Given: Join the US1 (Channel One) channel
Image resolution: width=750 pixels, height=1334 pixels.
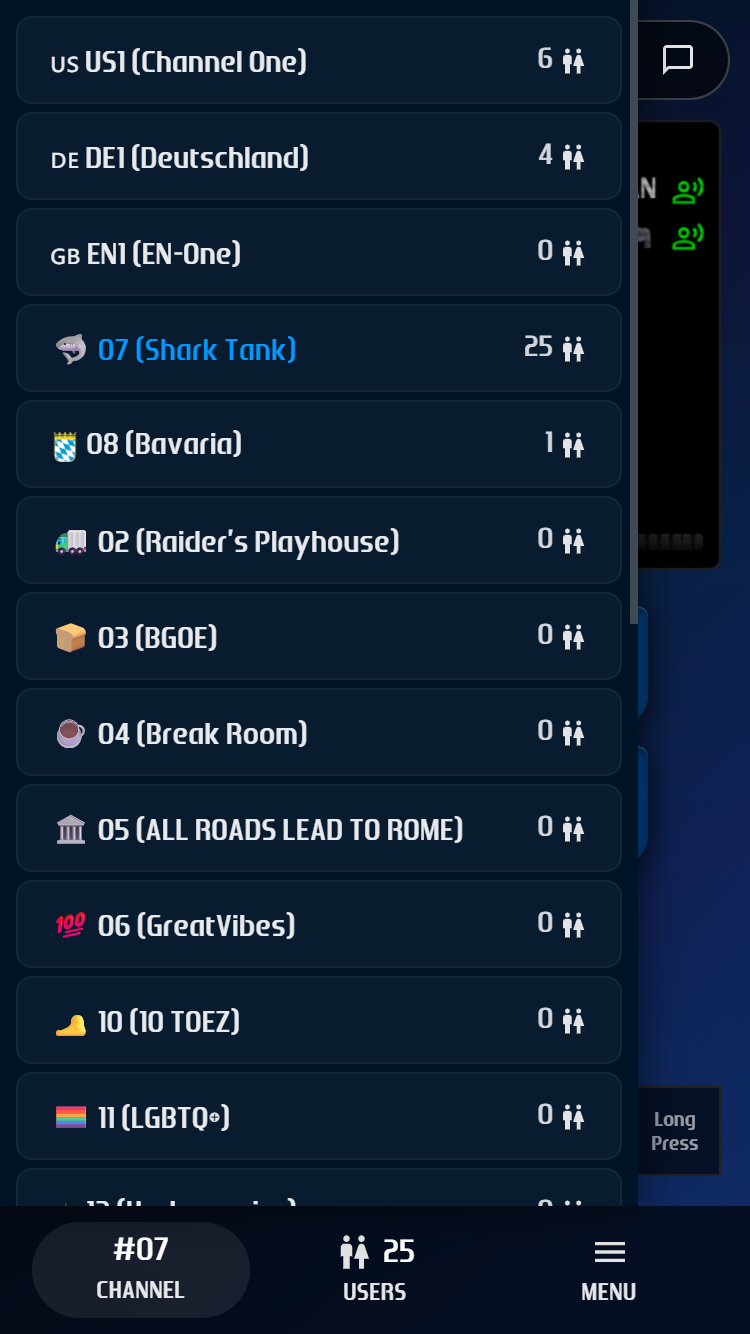Looking at the screenshot, I should click(318, 62).
